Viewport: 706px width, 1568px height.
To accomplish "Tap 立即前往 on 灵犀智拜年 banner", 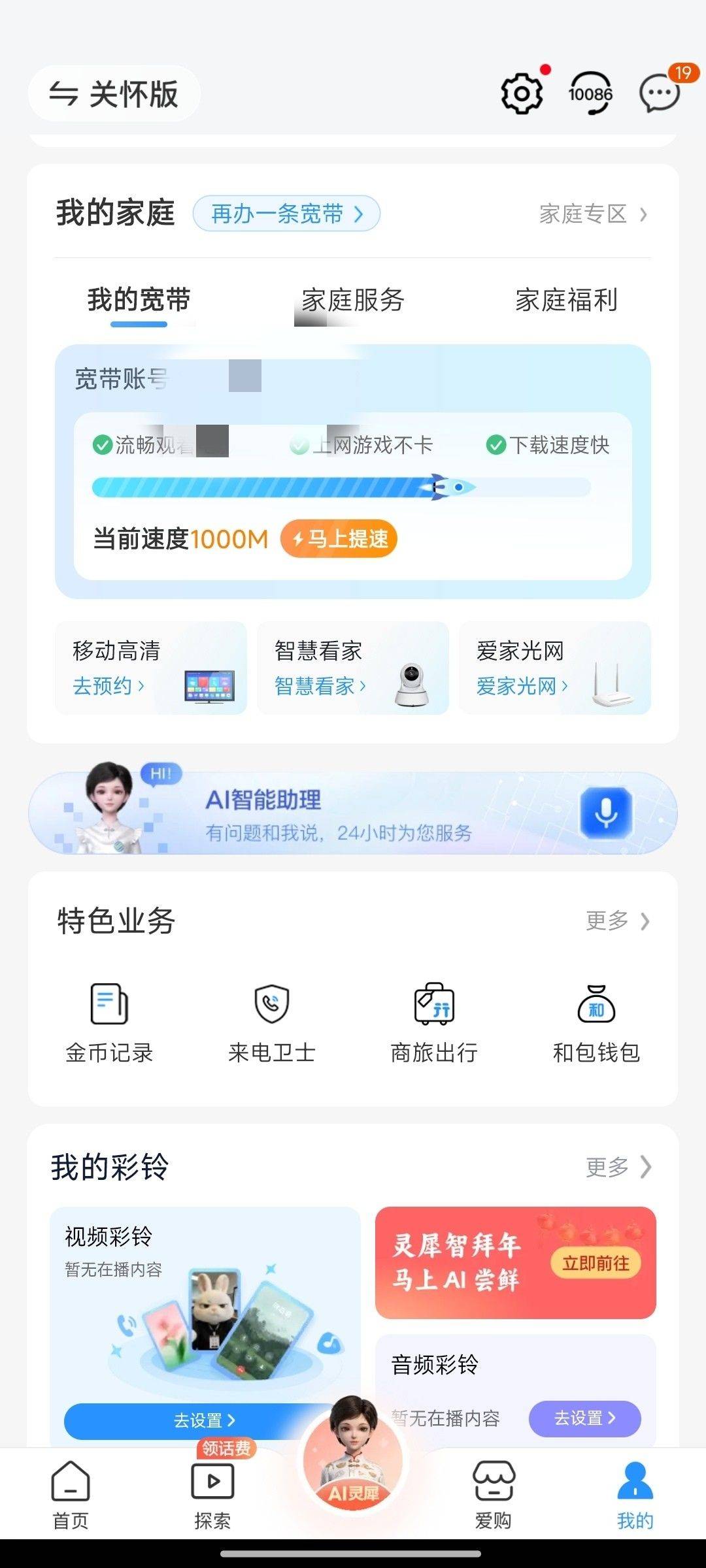I will click(596, 1264).
